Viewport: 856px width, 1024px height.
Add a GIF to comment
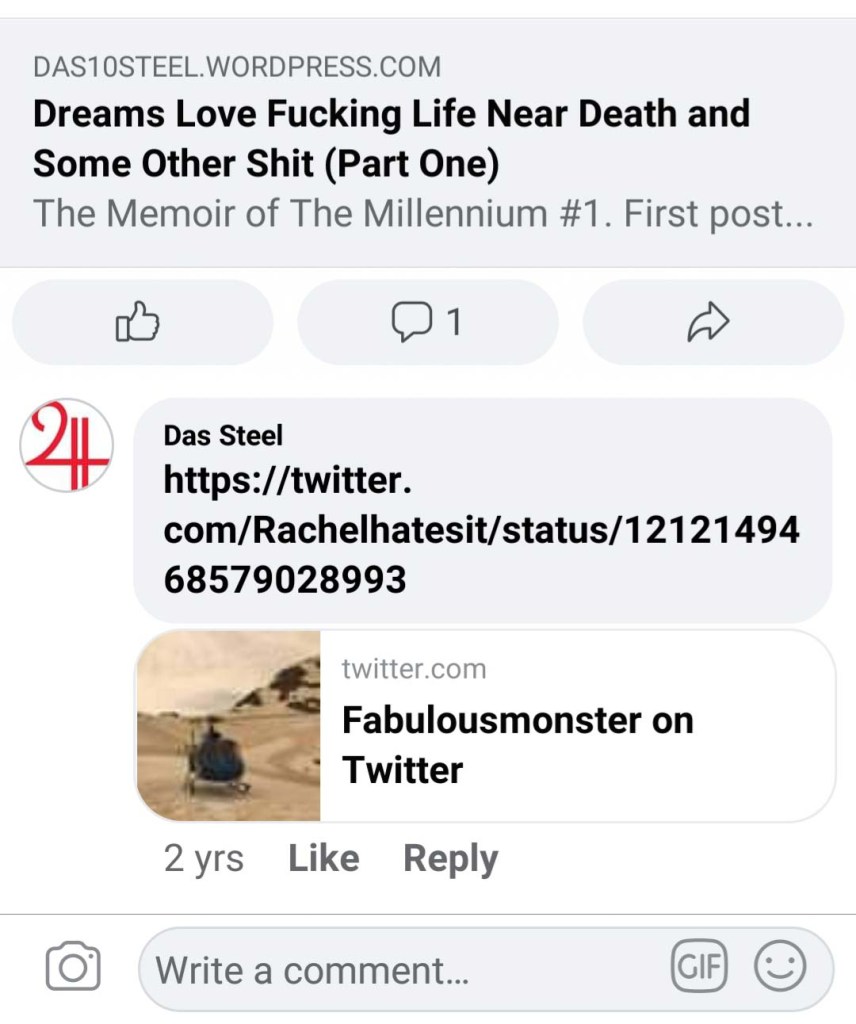click(699, 967)
